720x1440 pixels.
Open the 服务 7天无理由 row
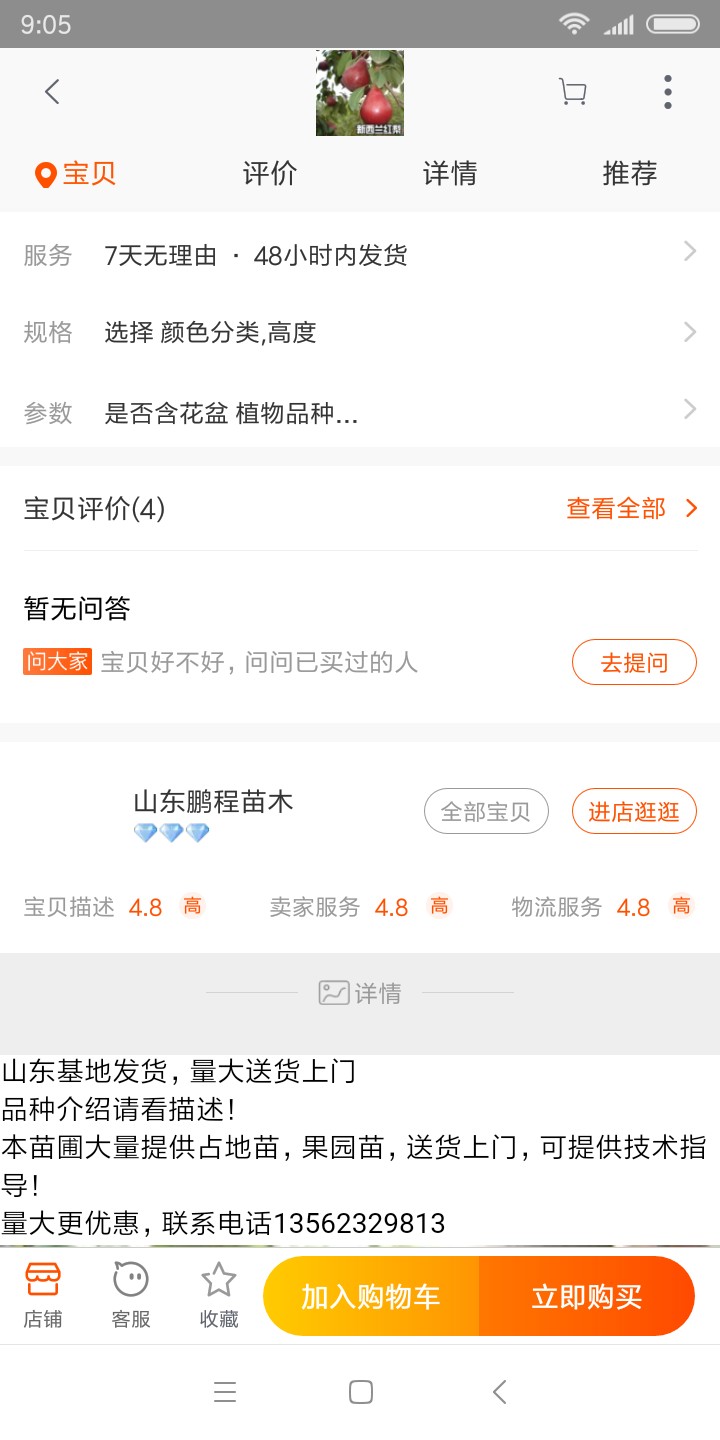(x=360, y=255)
